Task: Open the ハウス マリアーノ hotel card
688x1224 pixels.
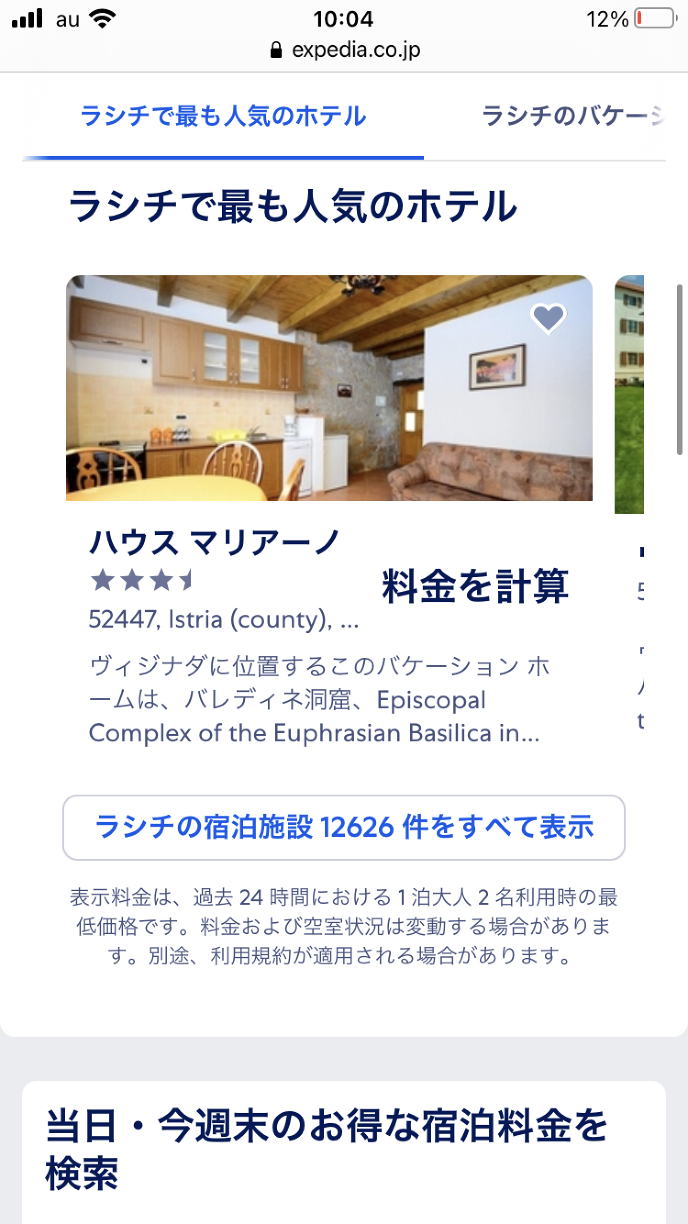Action: (x=215, y=543)
